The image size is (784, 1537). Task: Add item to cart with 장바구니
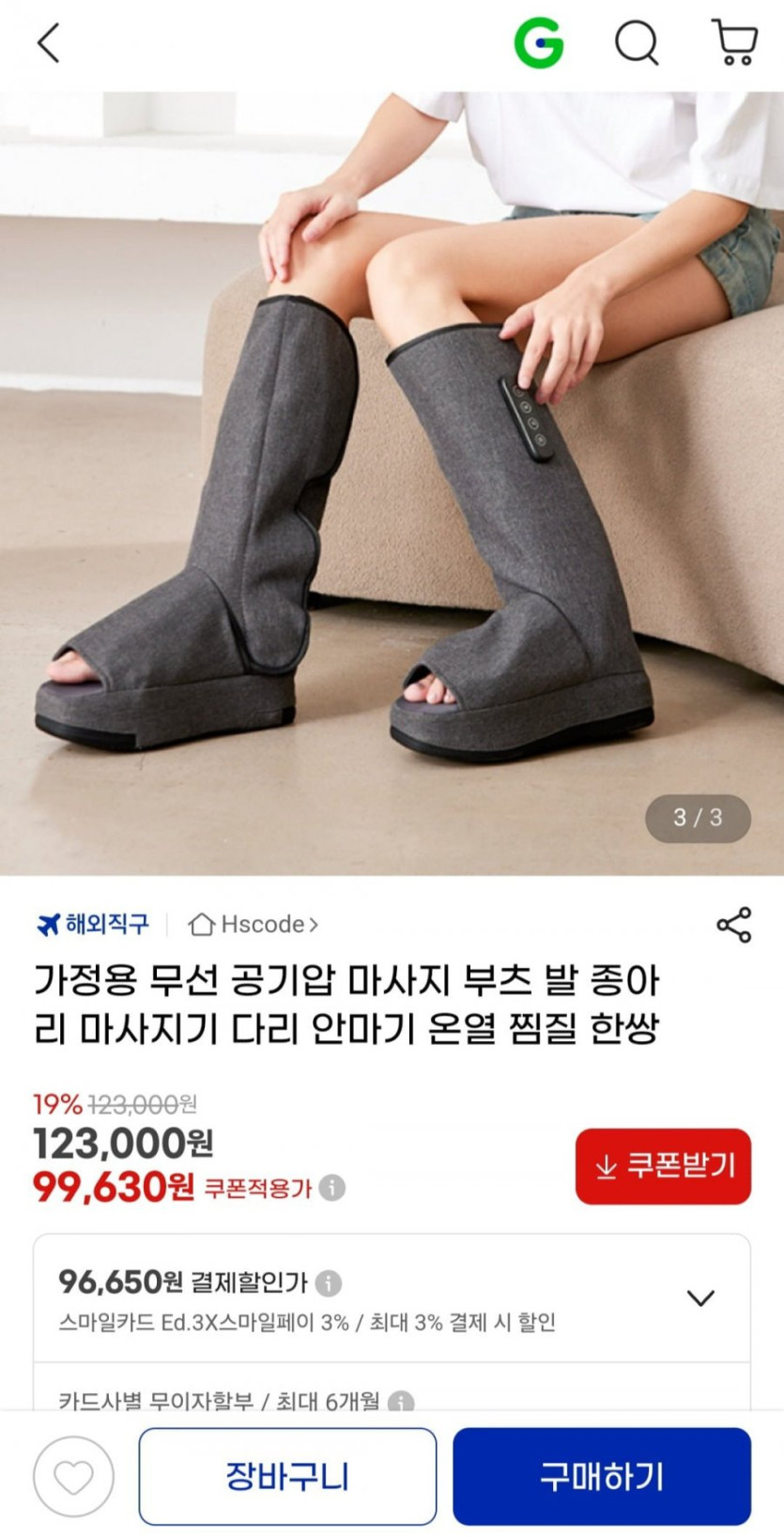[287, 1477]
